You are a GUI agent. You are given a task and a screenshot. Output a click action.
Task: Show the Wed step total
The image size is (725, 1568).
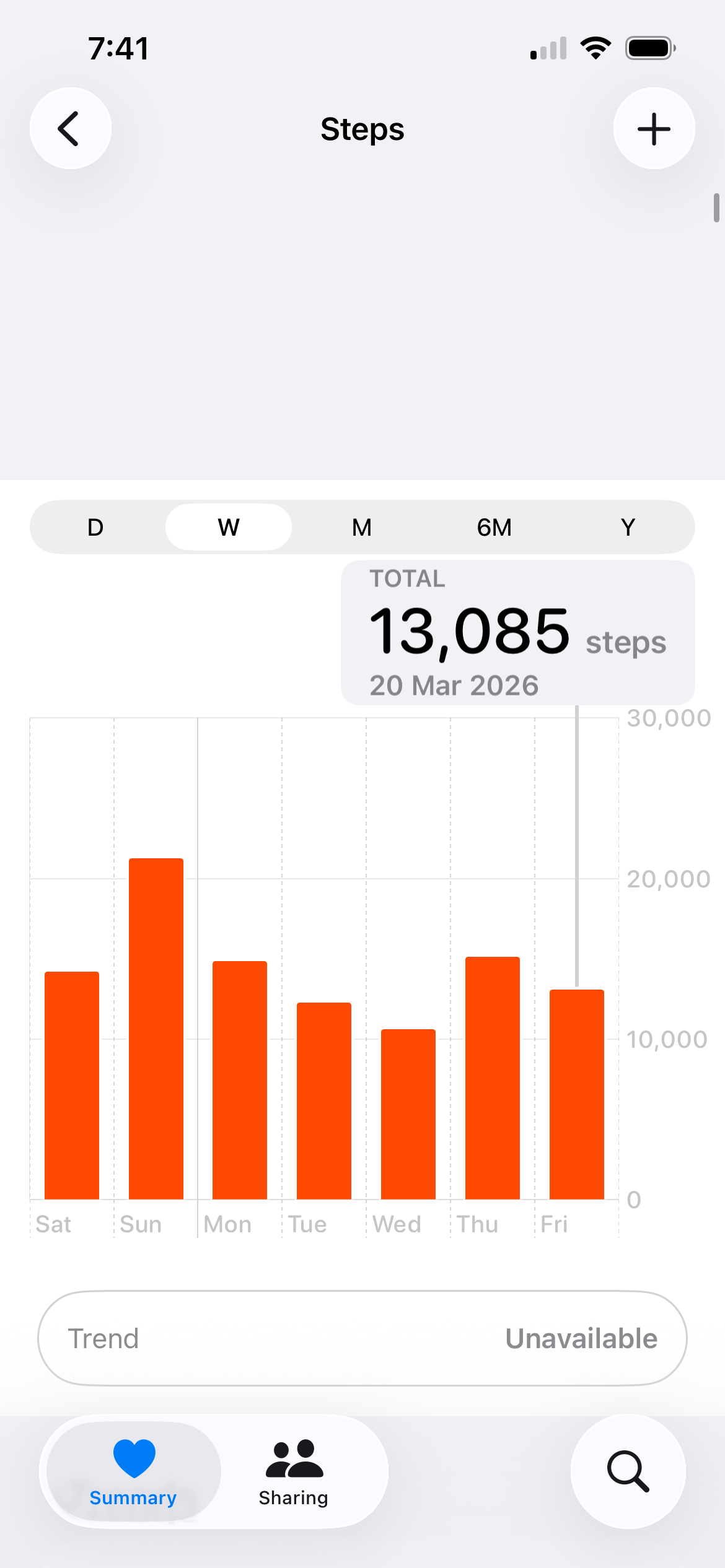408,1114
